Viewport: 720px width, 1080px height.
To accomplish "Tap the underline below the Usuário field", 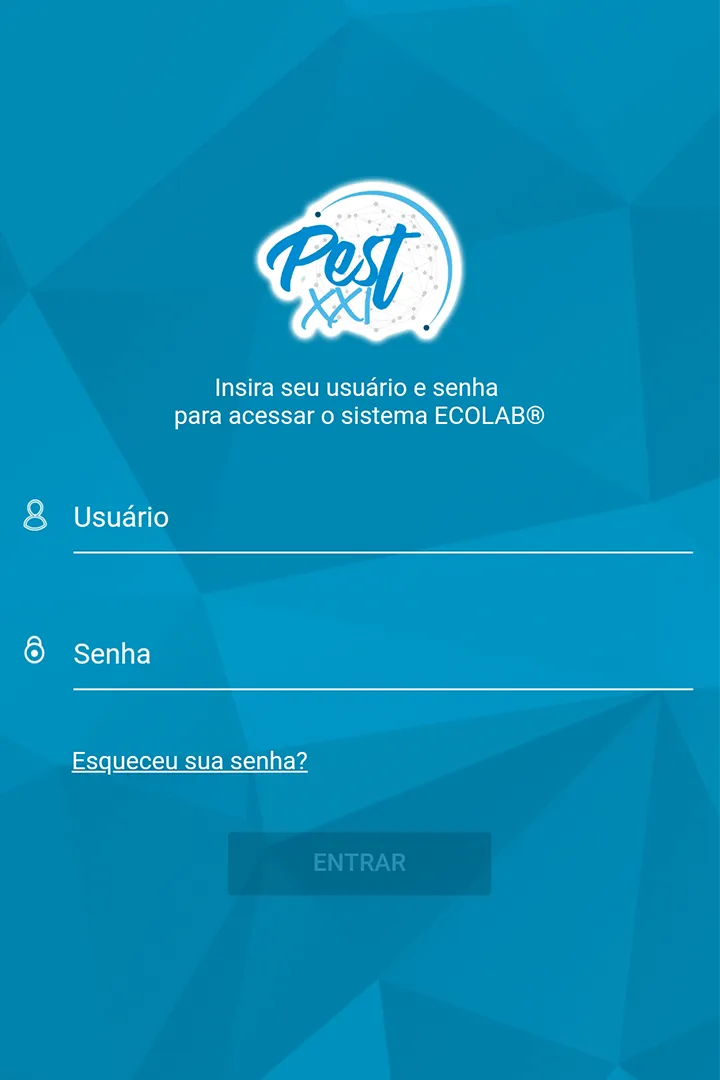I will point(382,551).
